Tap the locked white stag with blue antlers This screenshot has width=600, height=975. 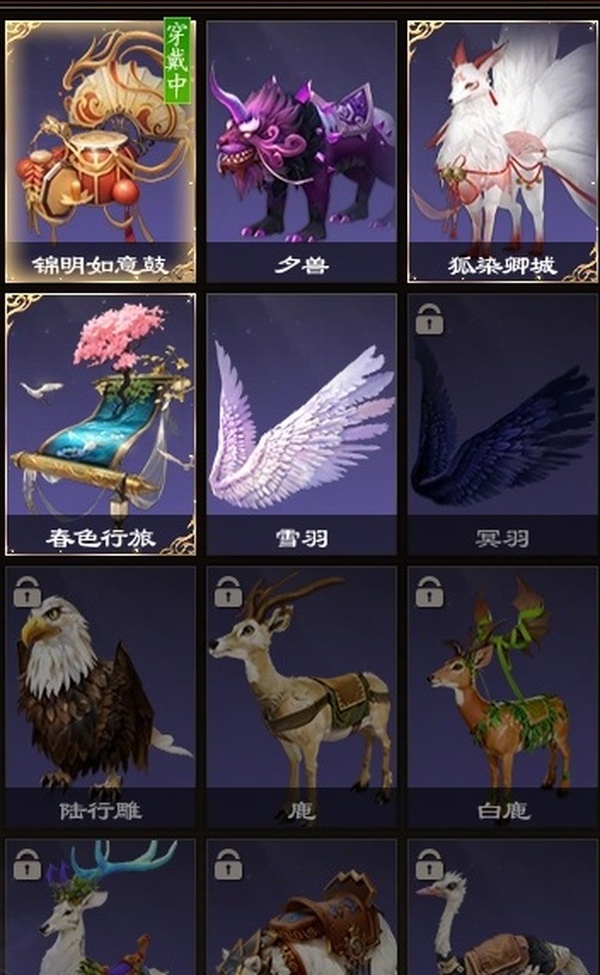pyautogui.click(x=100, y=910)
